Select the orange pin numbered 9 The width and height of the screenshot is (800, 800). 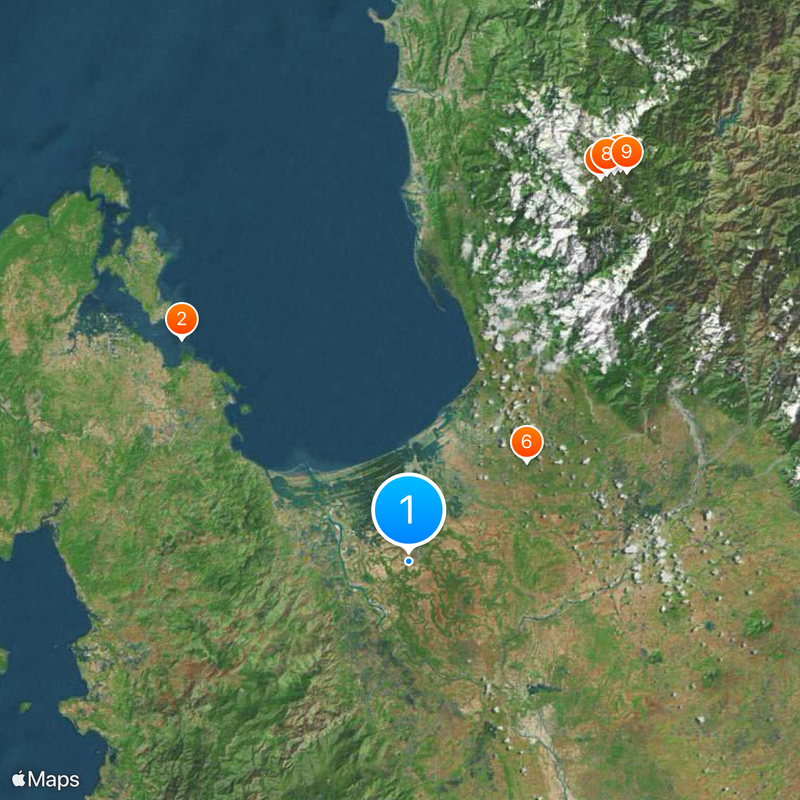pyautogui.click(x=627, y=152)
